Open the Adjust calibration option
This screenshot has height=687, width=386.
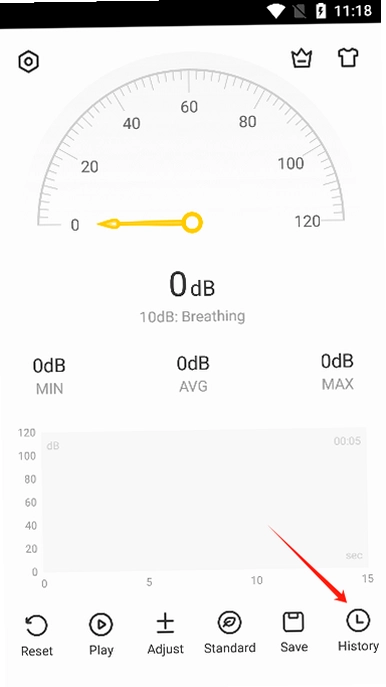[x=165, y=634]
